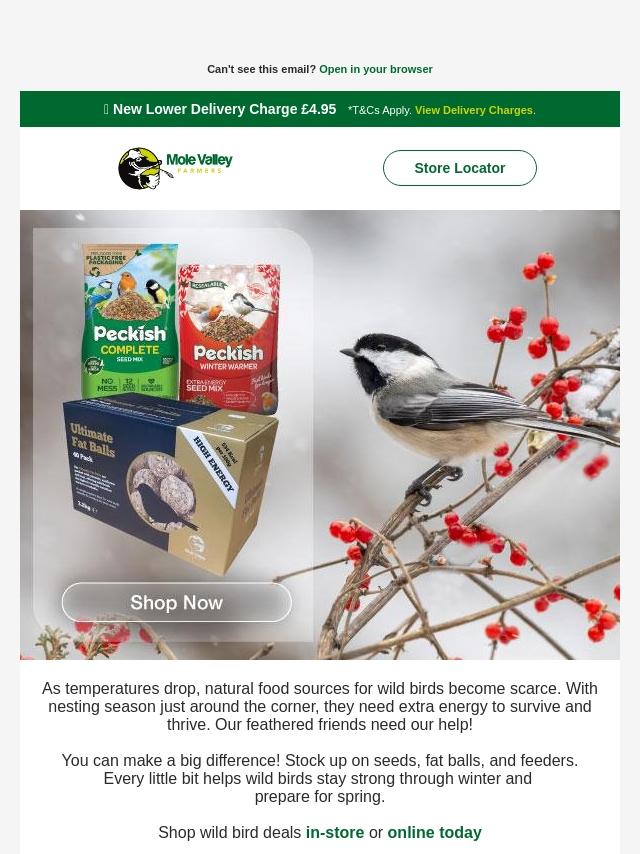Open the Store Locator
The image size is (640, 854).
point(459,168)
